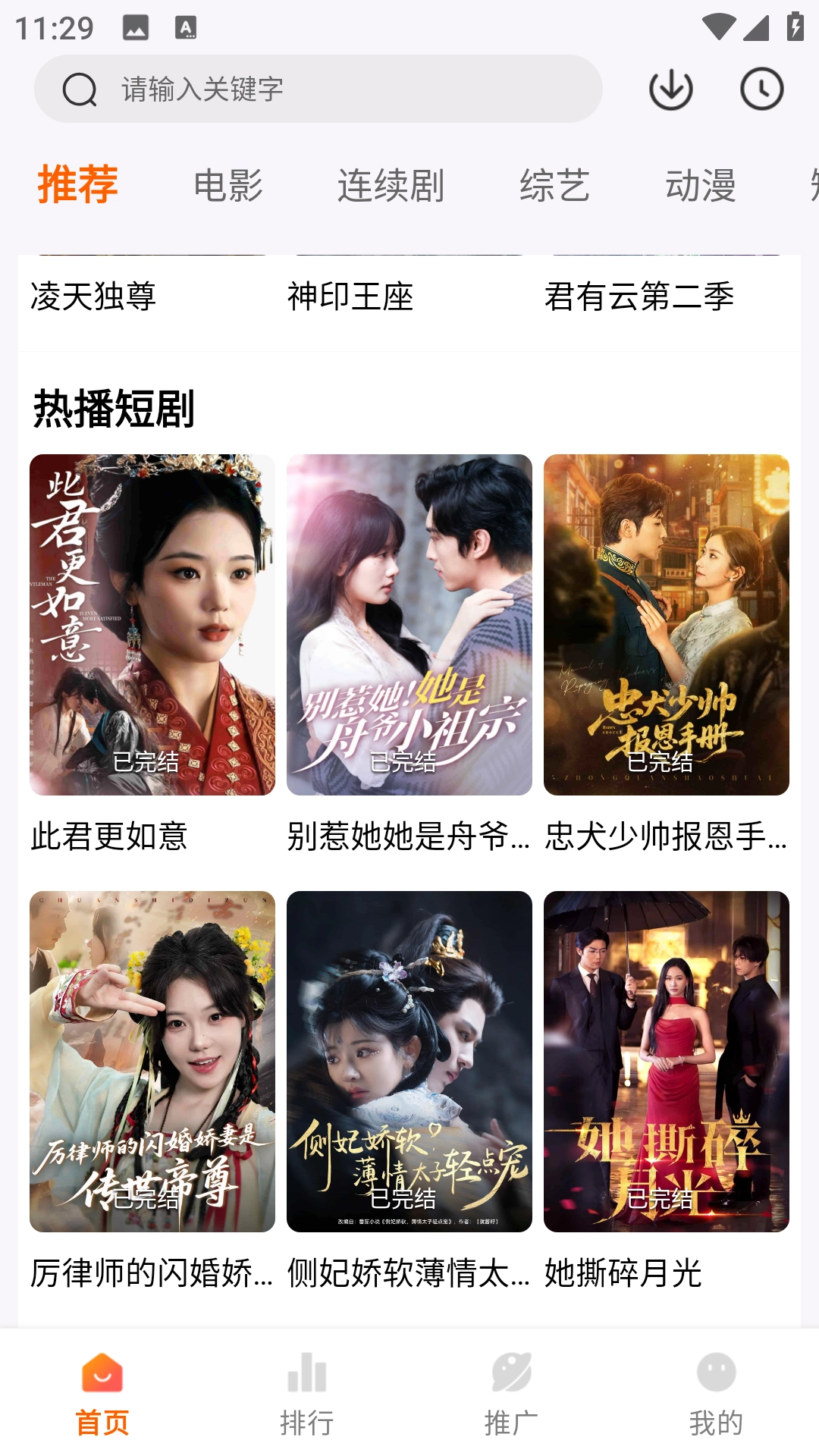Select the 综艺 tab
The width and height of the screenshot is (819, 1456).
tap(554, 186)
